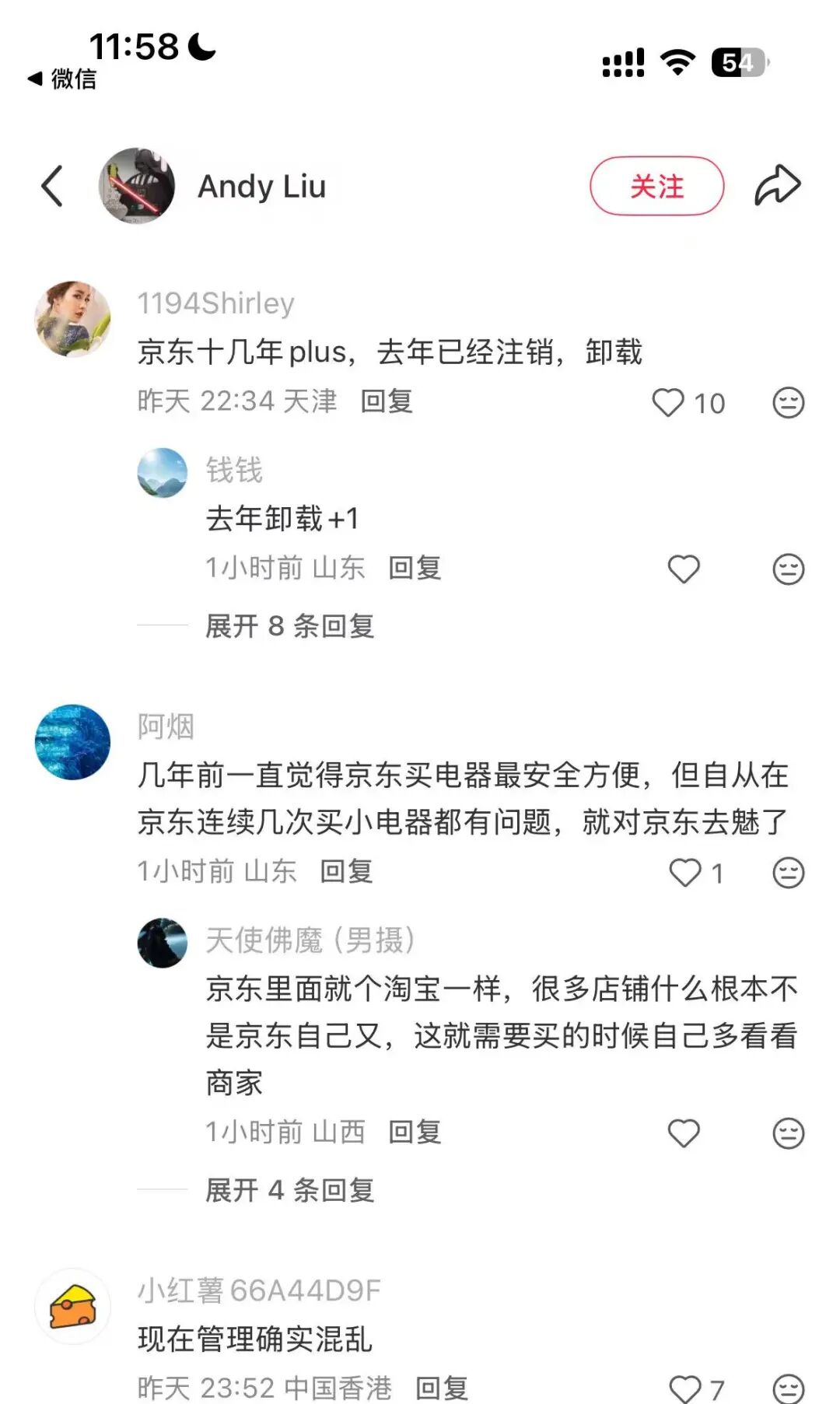
Task: Open 1194Shirley's profile avatar
Action: tap(72, 319)
